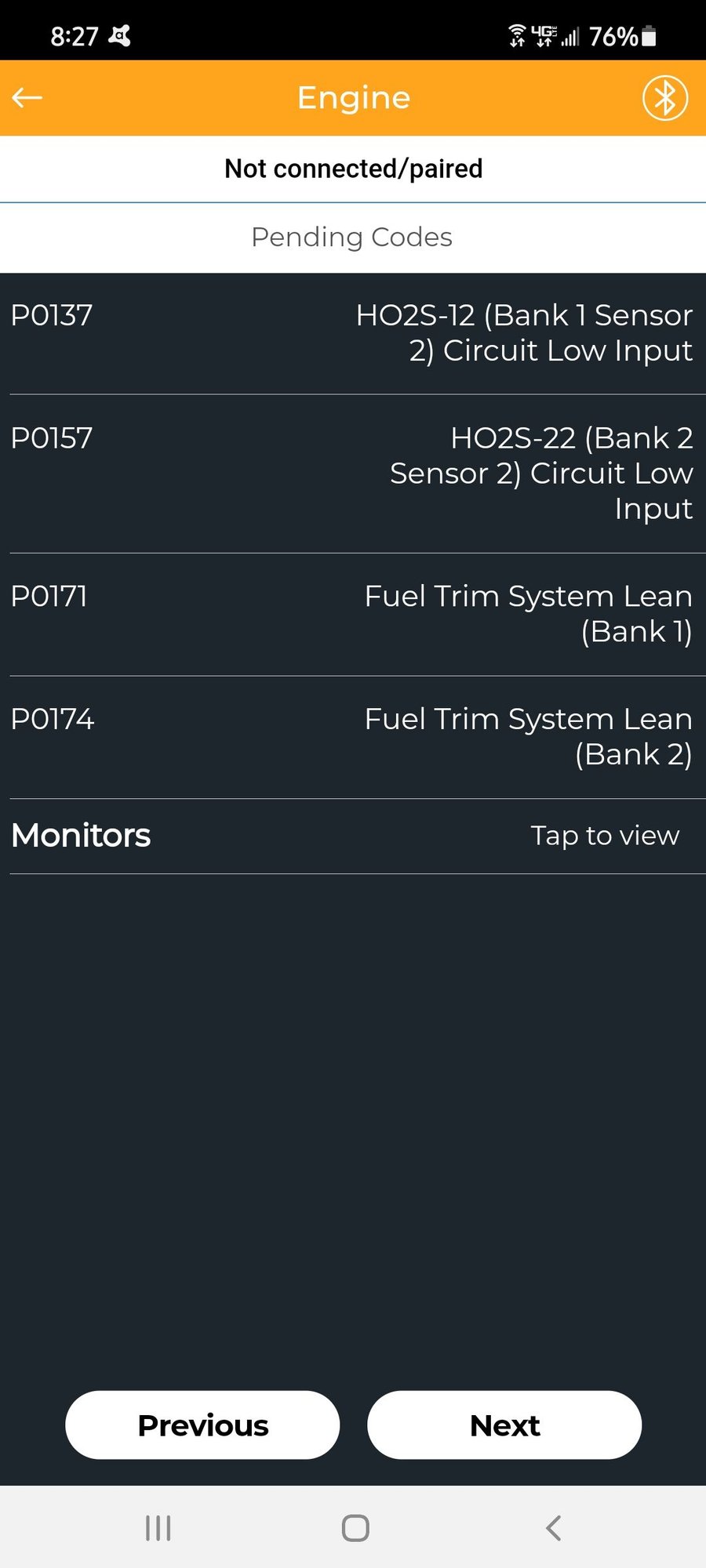
Task: Return to prior page with Previous
Action: click(x=202, y=1425)
